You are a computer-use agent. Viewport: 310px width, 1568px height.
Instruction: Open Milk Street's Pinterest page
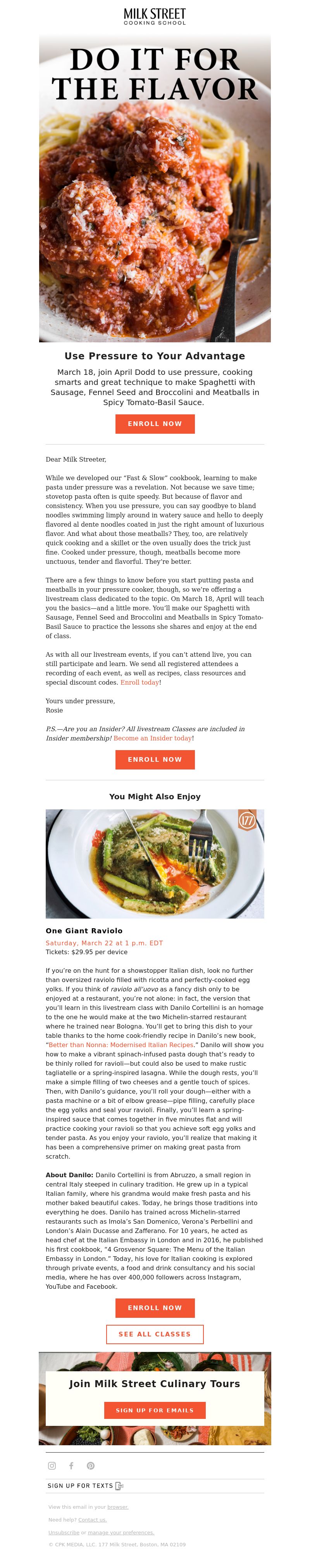tap(91, 1466)
